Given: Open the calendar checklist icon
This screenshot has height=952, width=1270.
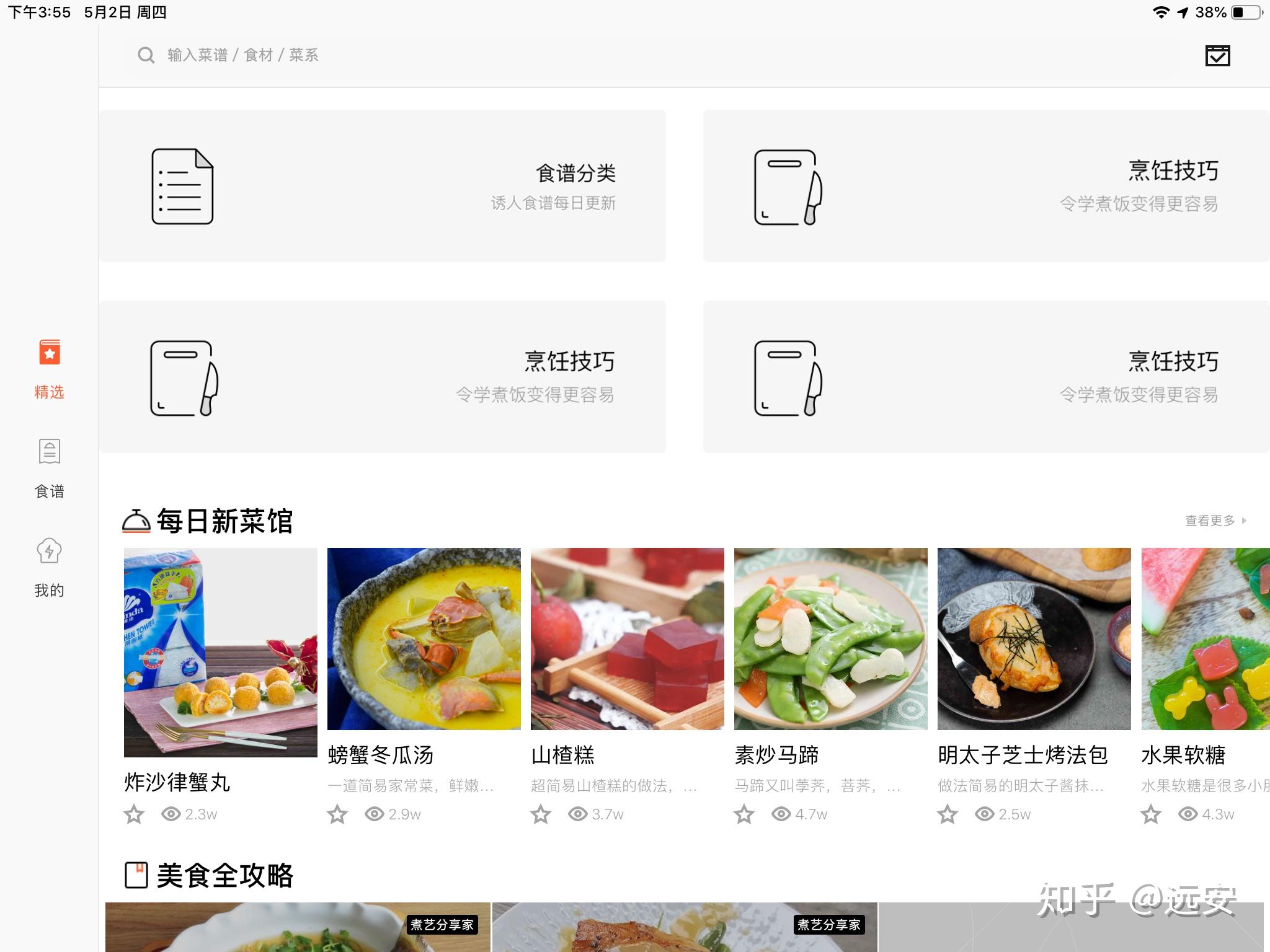Looking at the screenshot, I should coord(1217,56).
